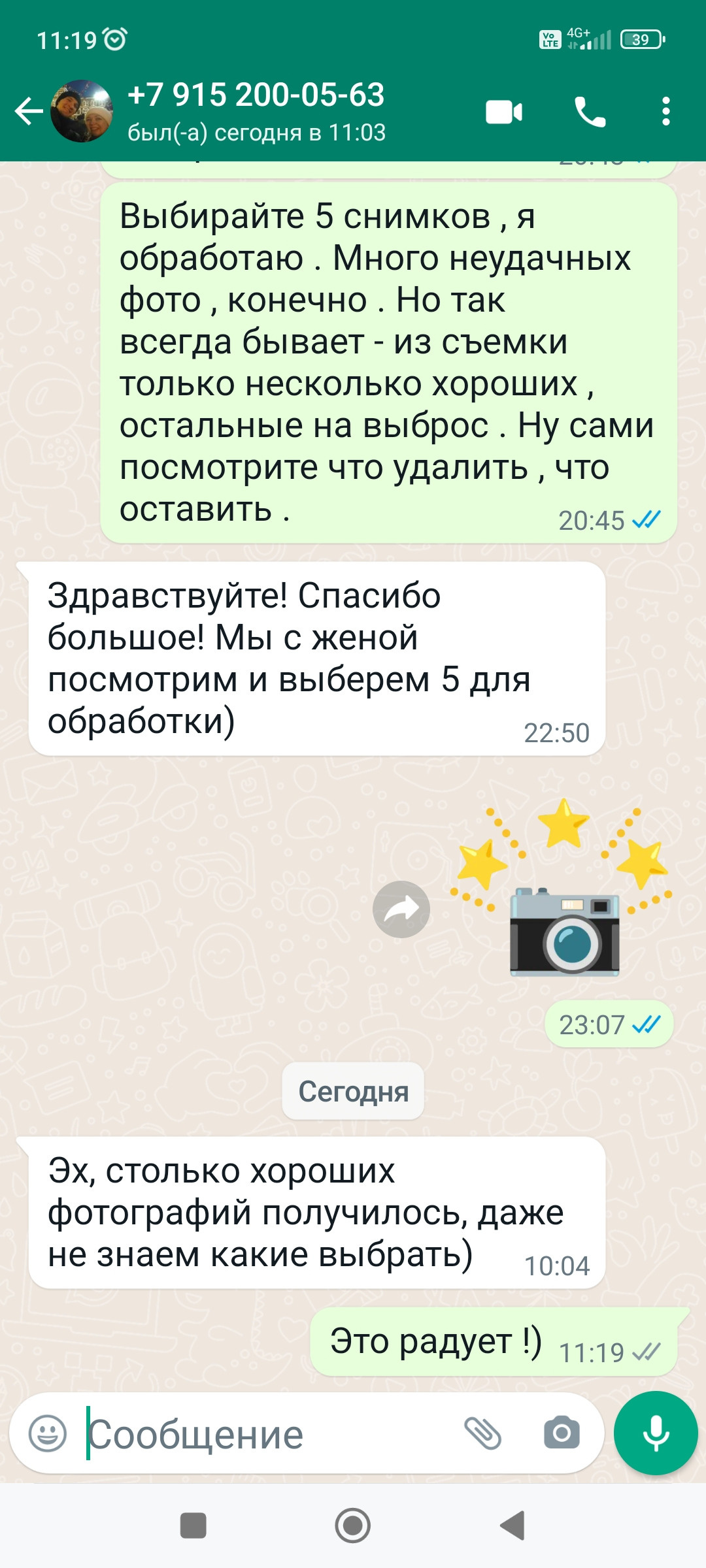Go back to the chat list
Viewport: 706px width, 1568px height.
pos(29,111)
